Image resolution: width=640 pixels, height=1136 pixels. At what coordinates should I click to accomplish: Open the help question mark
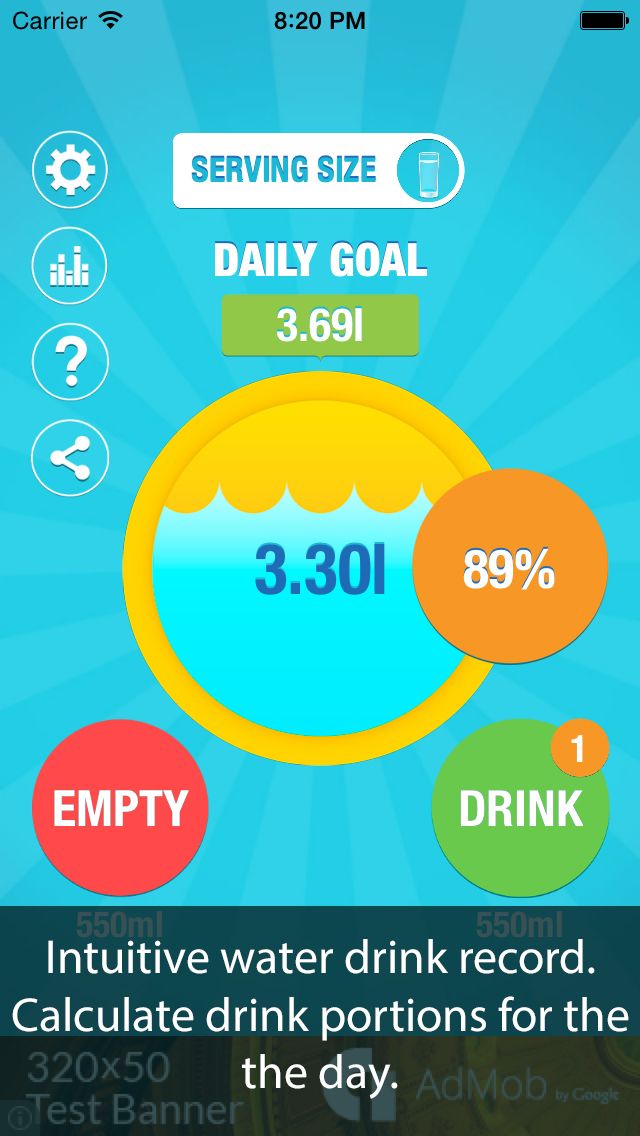coord(70,362)
